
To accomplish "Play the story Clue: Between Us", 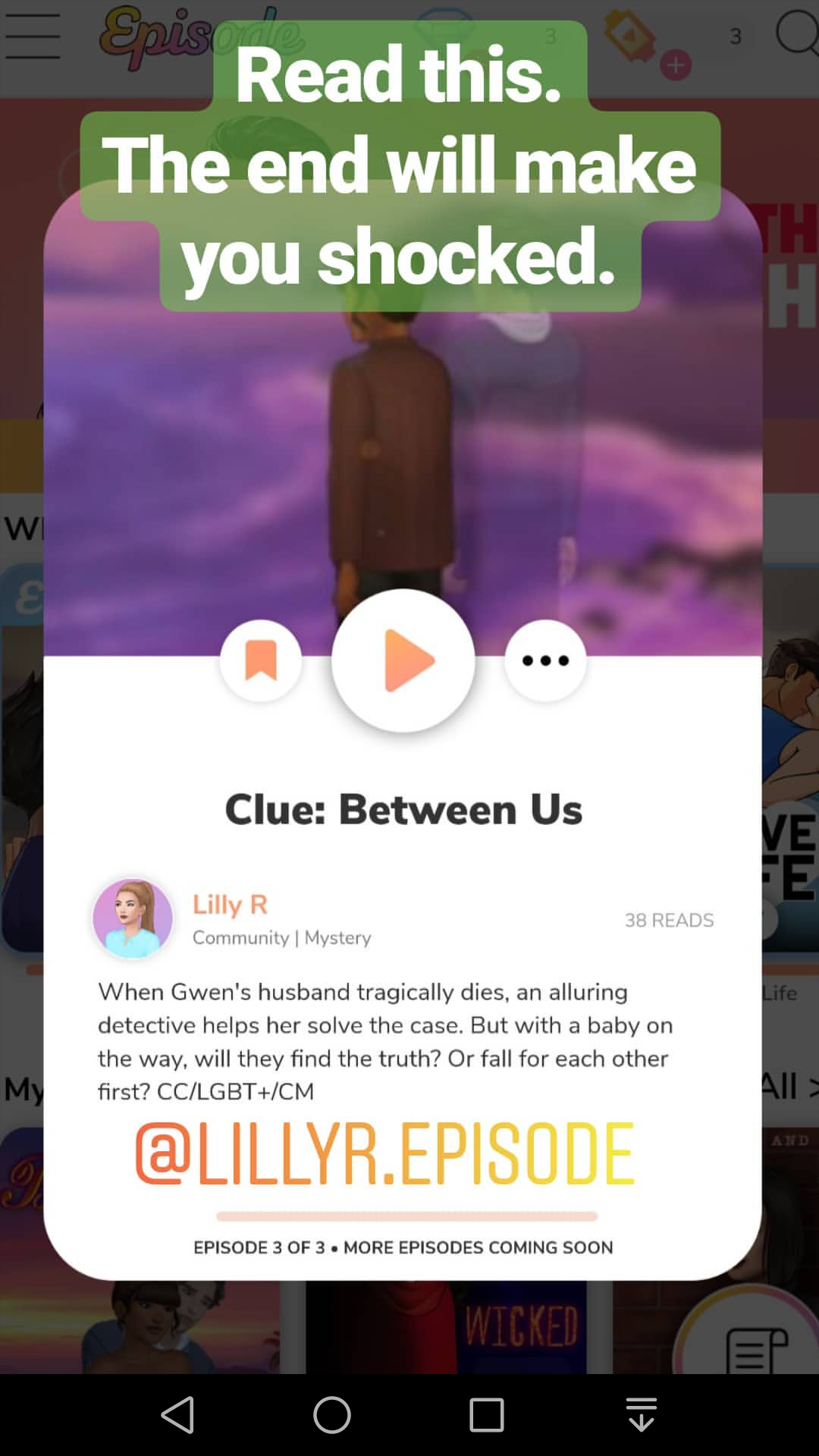I will coord(403,661).
